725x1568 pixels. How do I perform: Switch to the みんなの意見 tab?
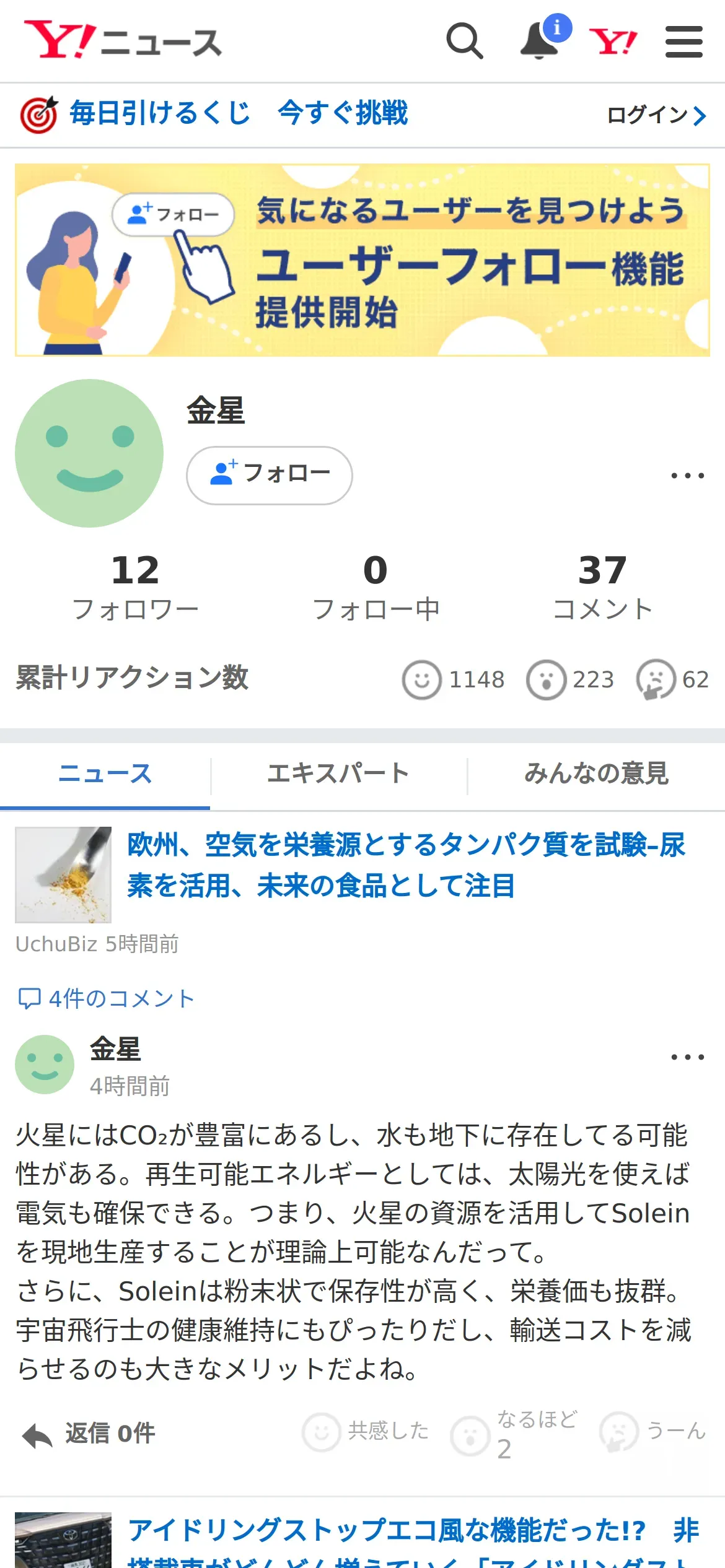[596, 774]
